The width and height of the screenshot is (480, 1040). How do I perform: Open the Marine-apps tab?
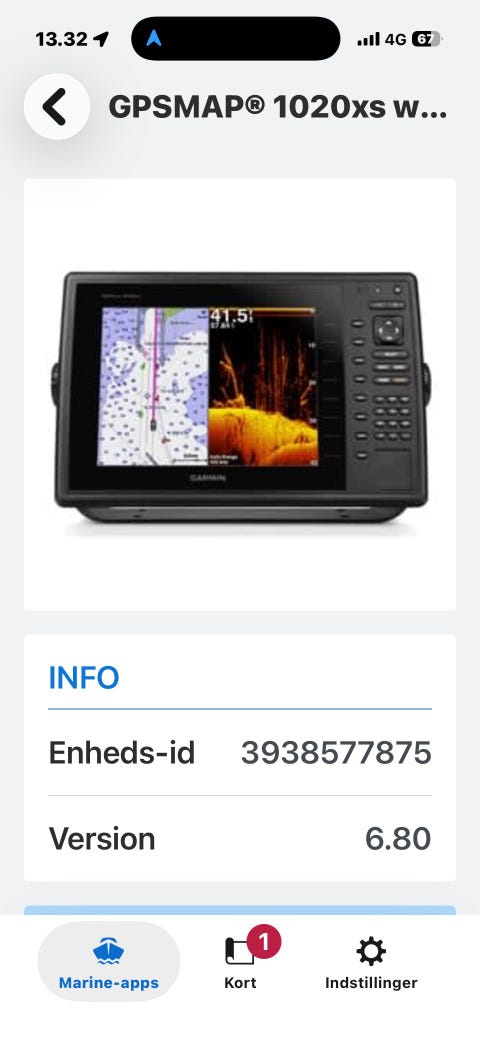coord(109,962)
